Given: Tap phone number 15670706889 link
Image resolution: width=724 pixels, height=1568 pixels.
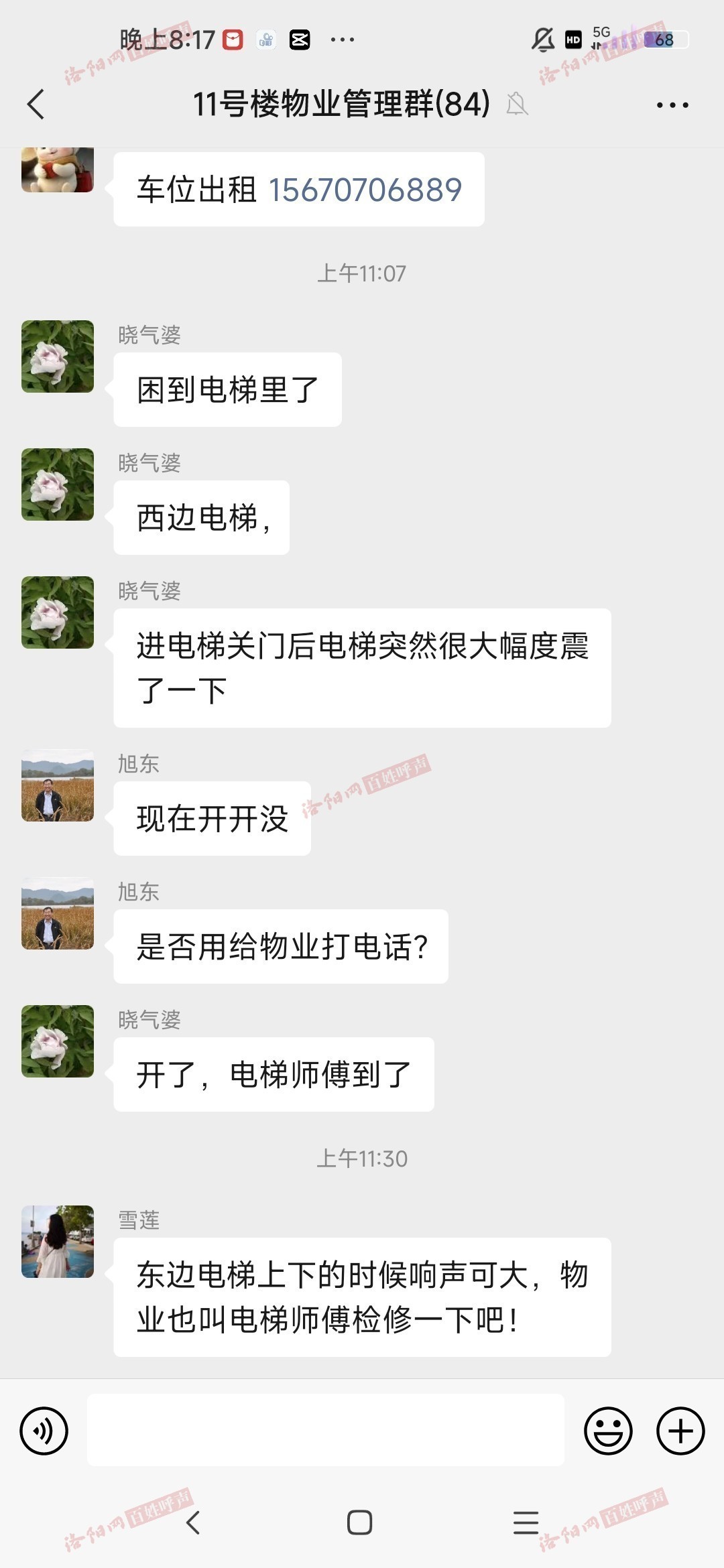Looking at the screenshot, I should point(365,190).
